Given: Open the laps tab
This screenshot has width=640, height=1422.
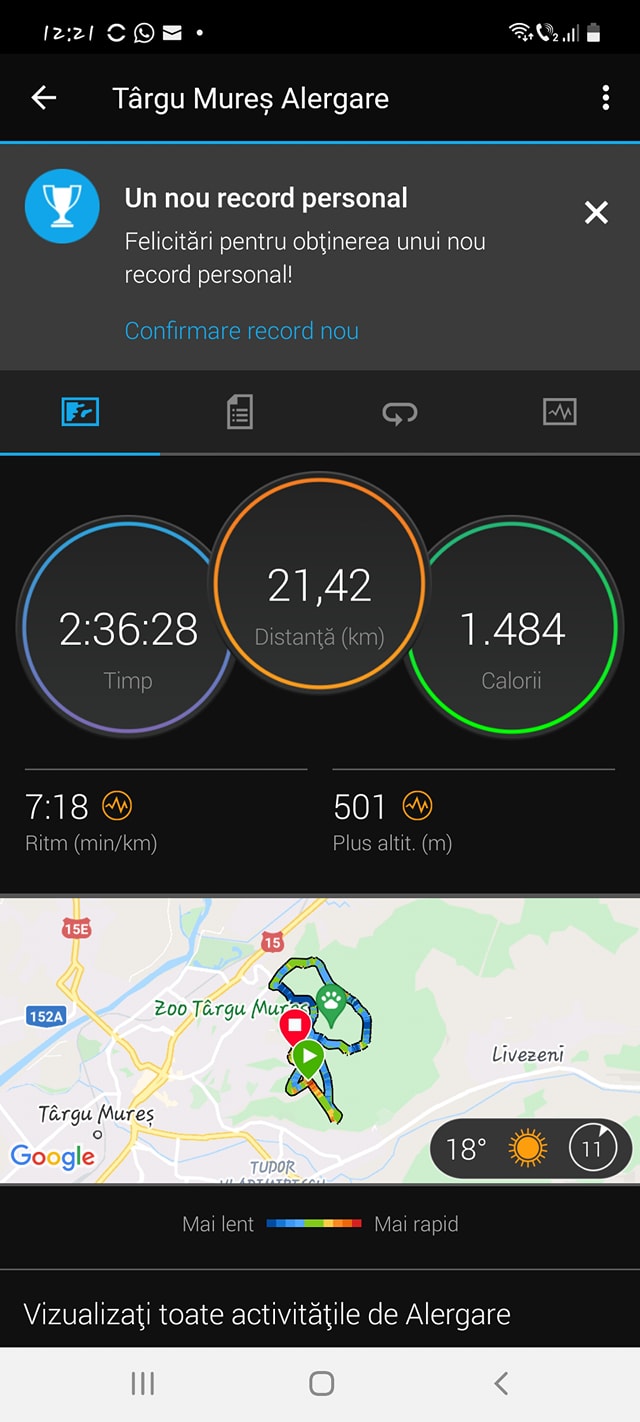Looking at the screenshot, I should click(400, 412).
